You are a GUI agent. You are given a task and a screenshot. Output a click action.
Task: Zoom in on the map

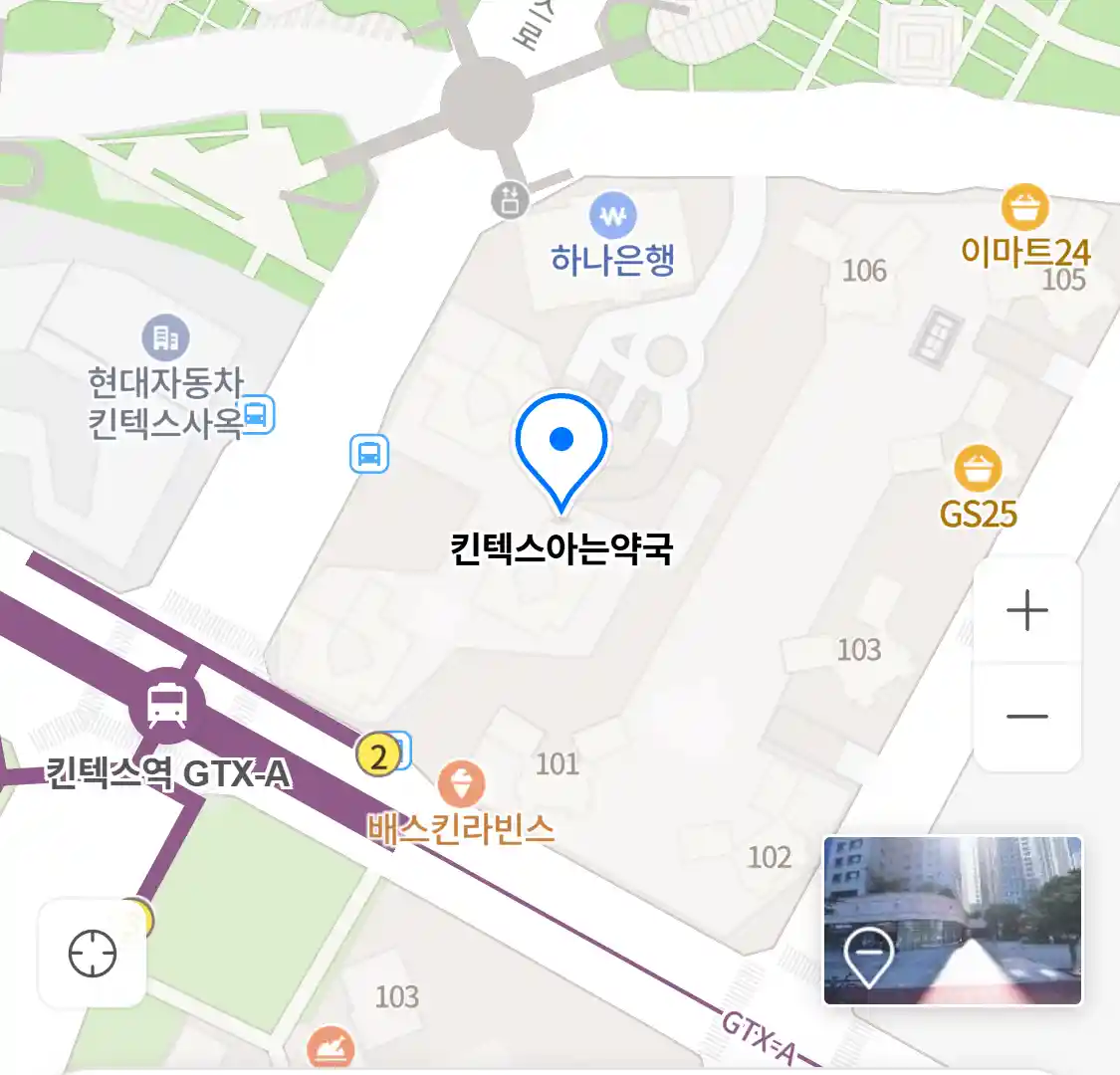click(x=1026, y=610)
